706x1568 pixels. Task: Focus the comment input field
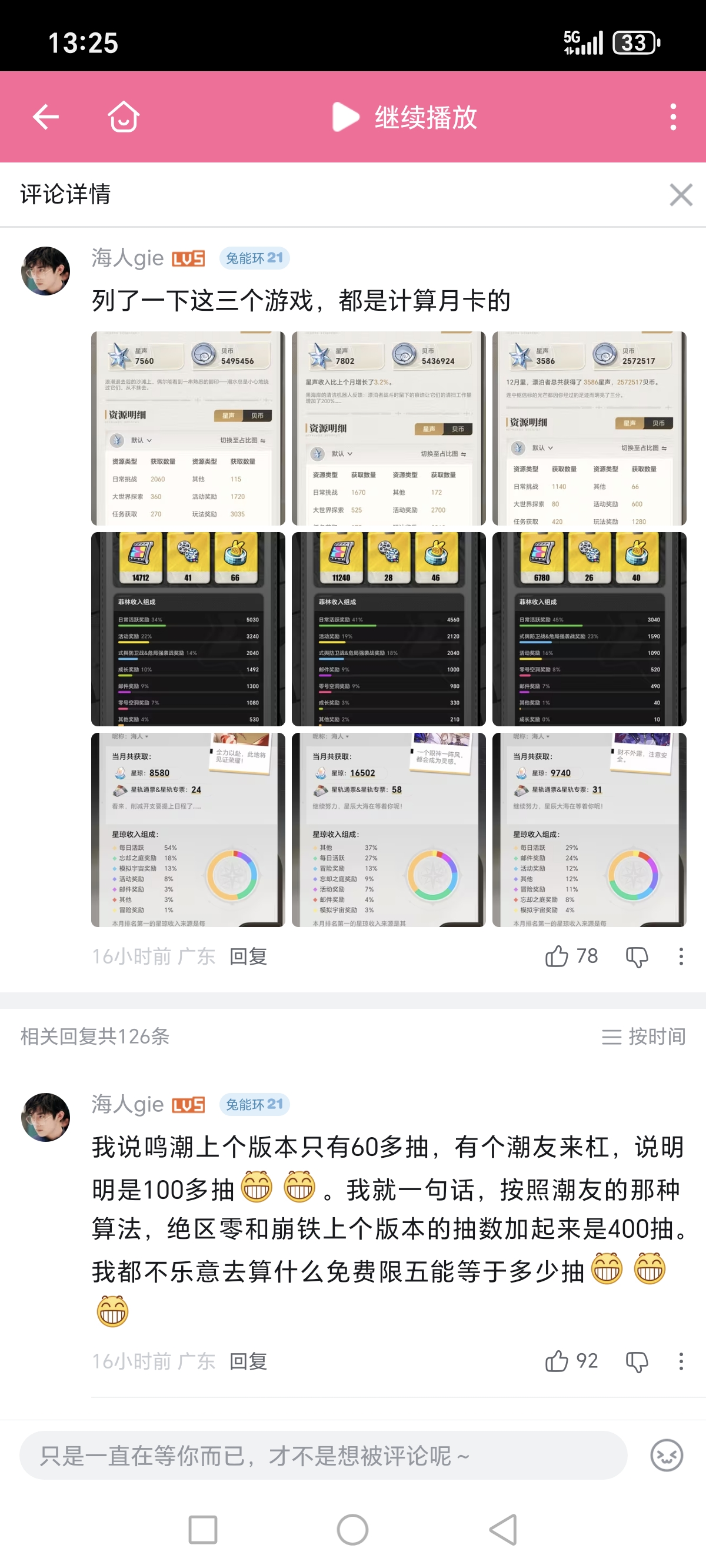tap(322, 1456)
